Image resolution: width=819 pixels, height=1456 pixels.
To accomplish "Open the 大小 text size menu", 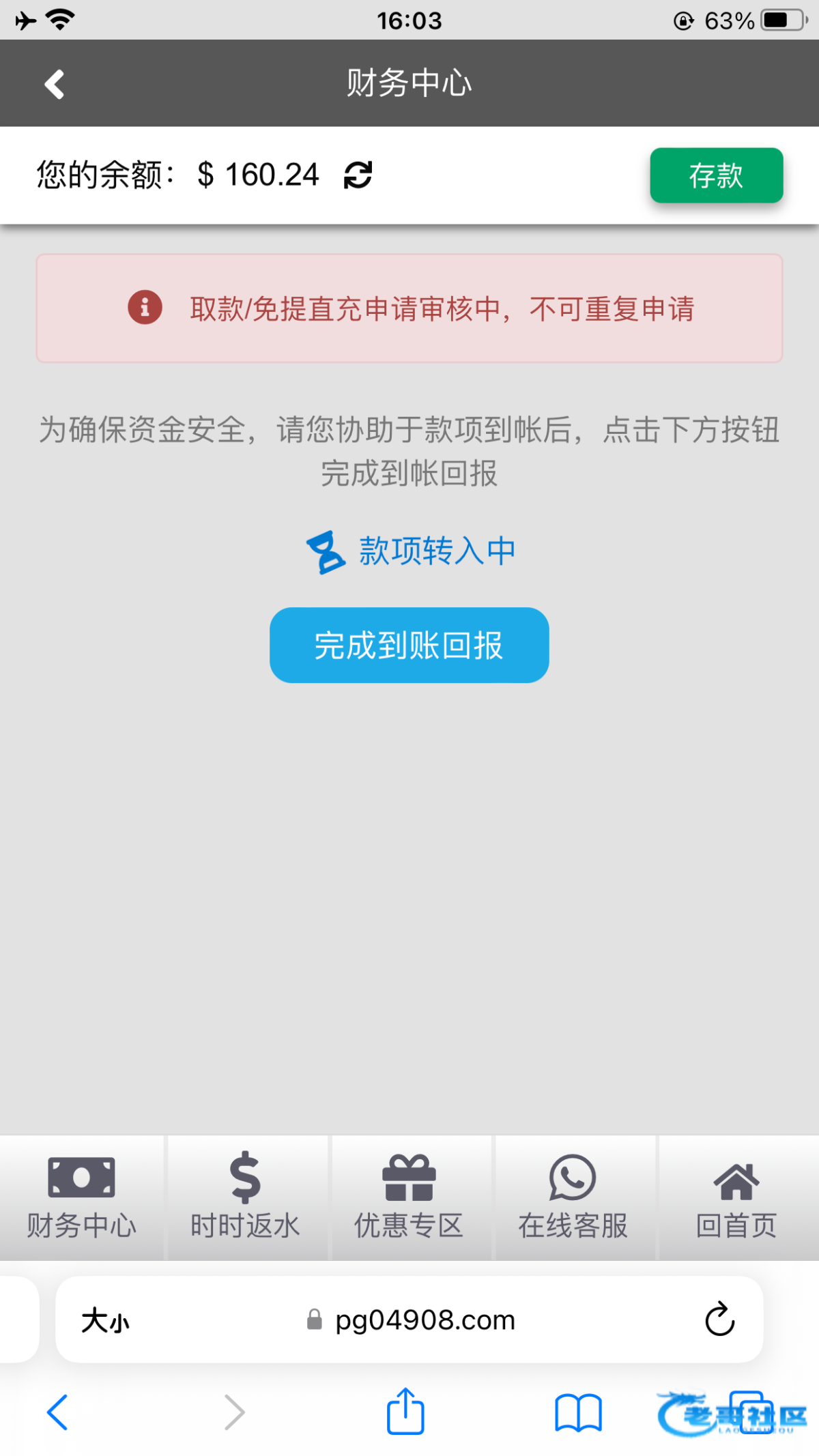I will [x=105, y=1320].
